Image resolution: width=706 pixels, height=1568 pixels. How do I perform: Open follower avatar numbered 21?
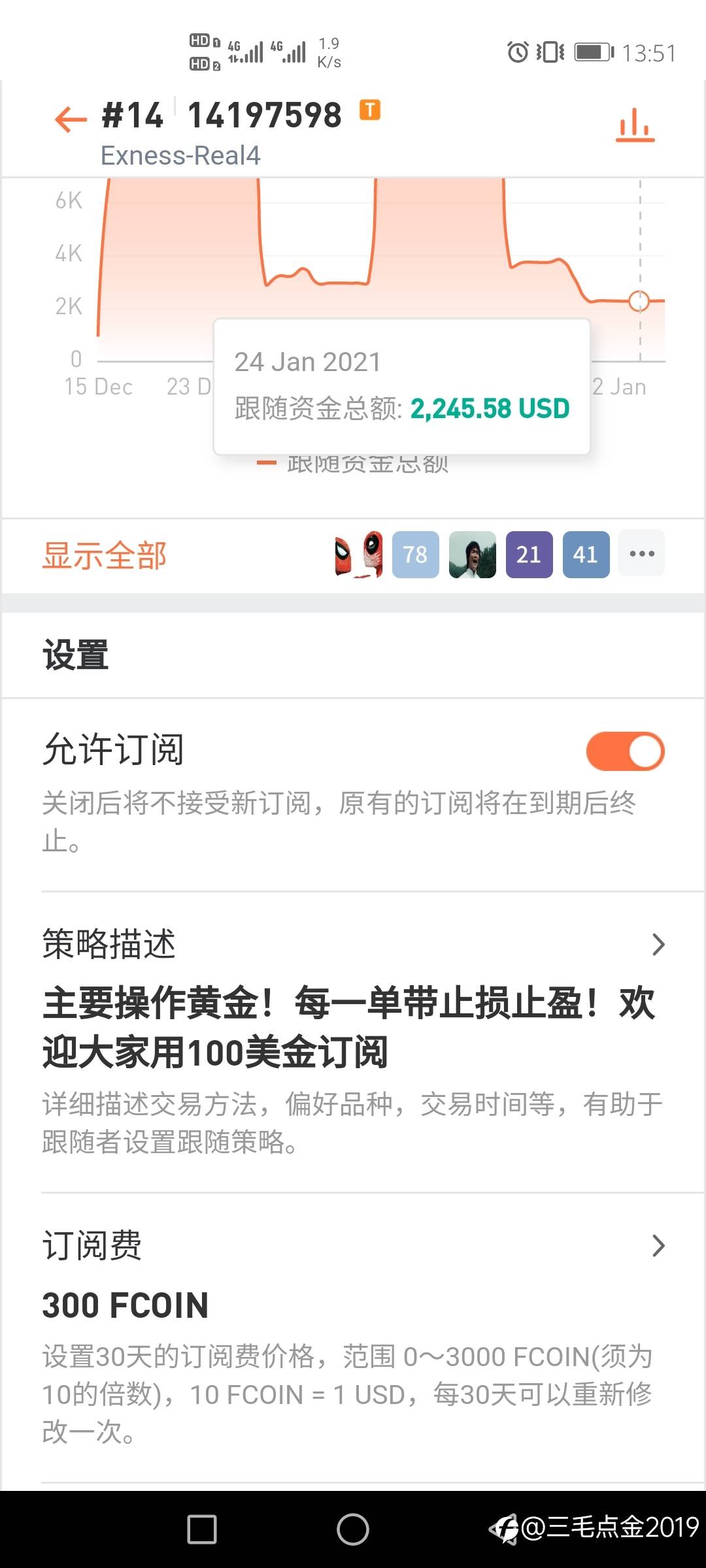point(529,554)
